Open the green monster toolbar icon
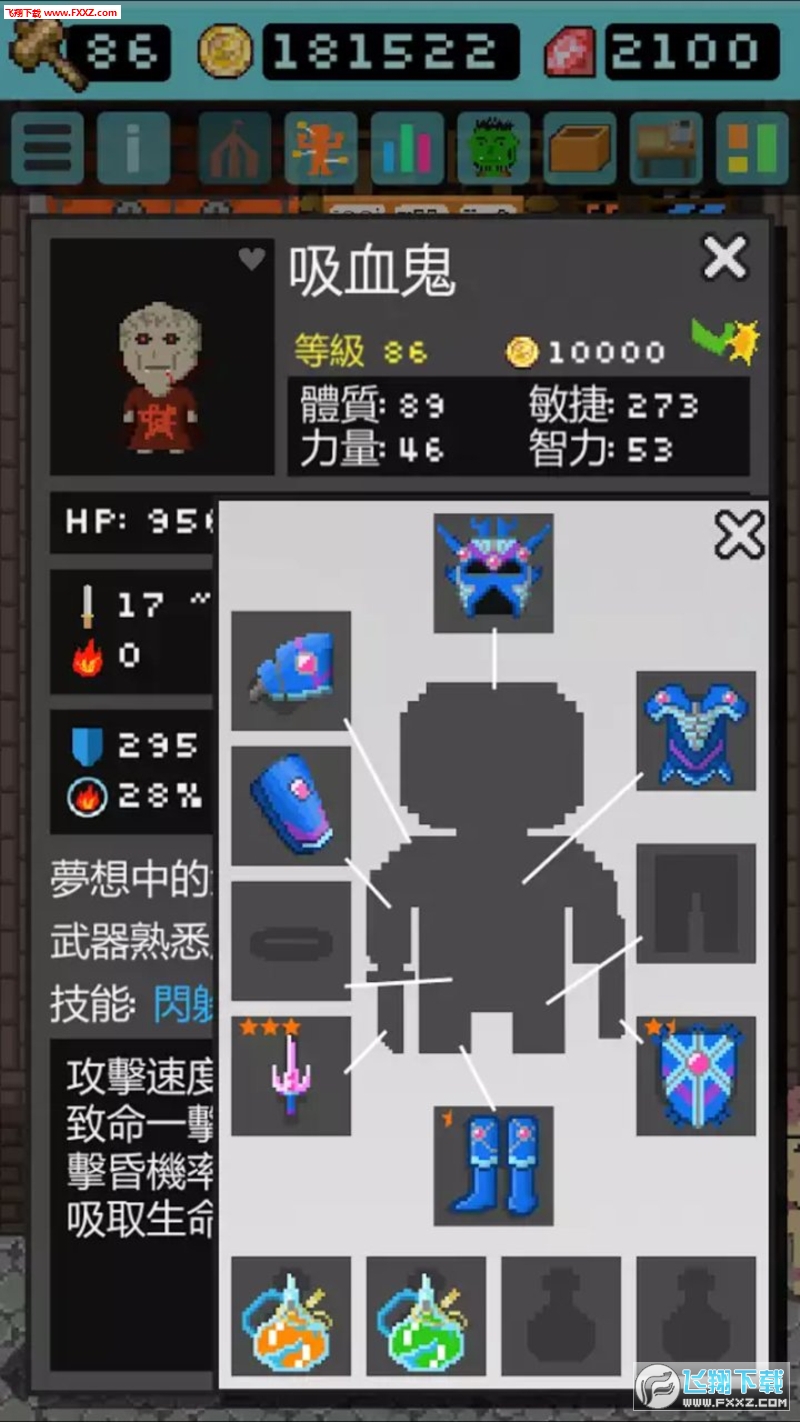The width and height of the screenshot is (800, 1422). (493, 149)
